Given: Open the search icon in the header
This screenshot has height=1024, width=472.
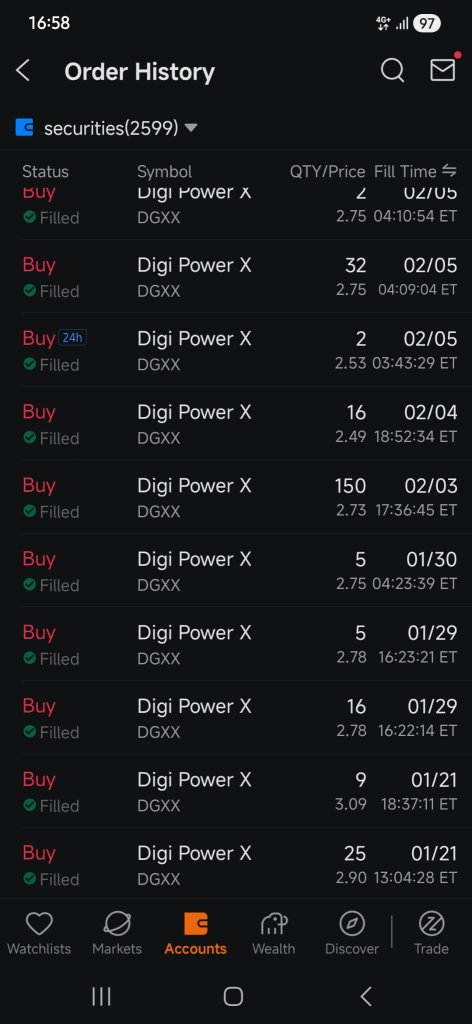Looking at the screenshot, I should (392, 70).
